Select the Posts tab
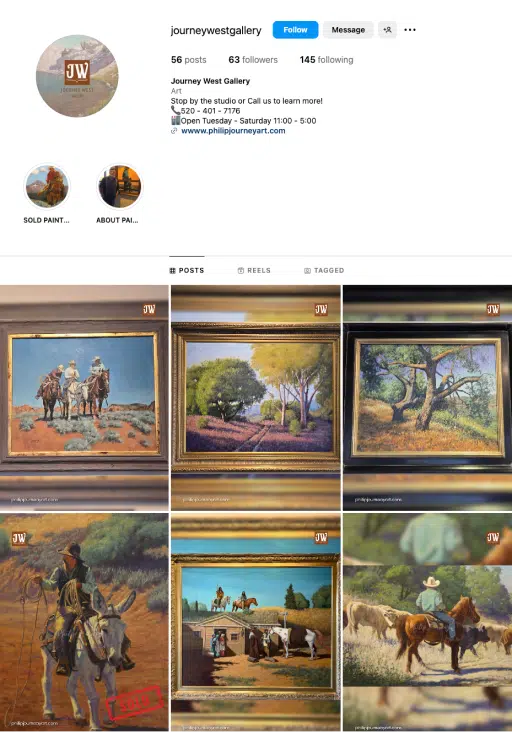 (x=187, y=270)
